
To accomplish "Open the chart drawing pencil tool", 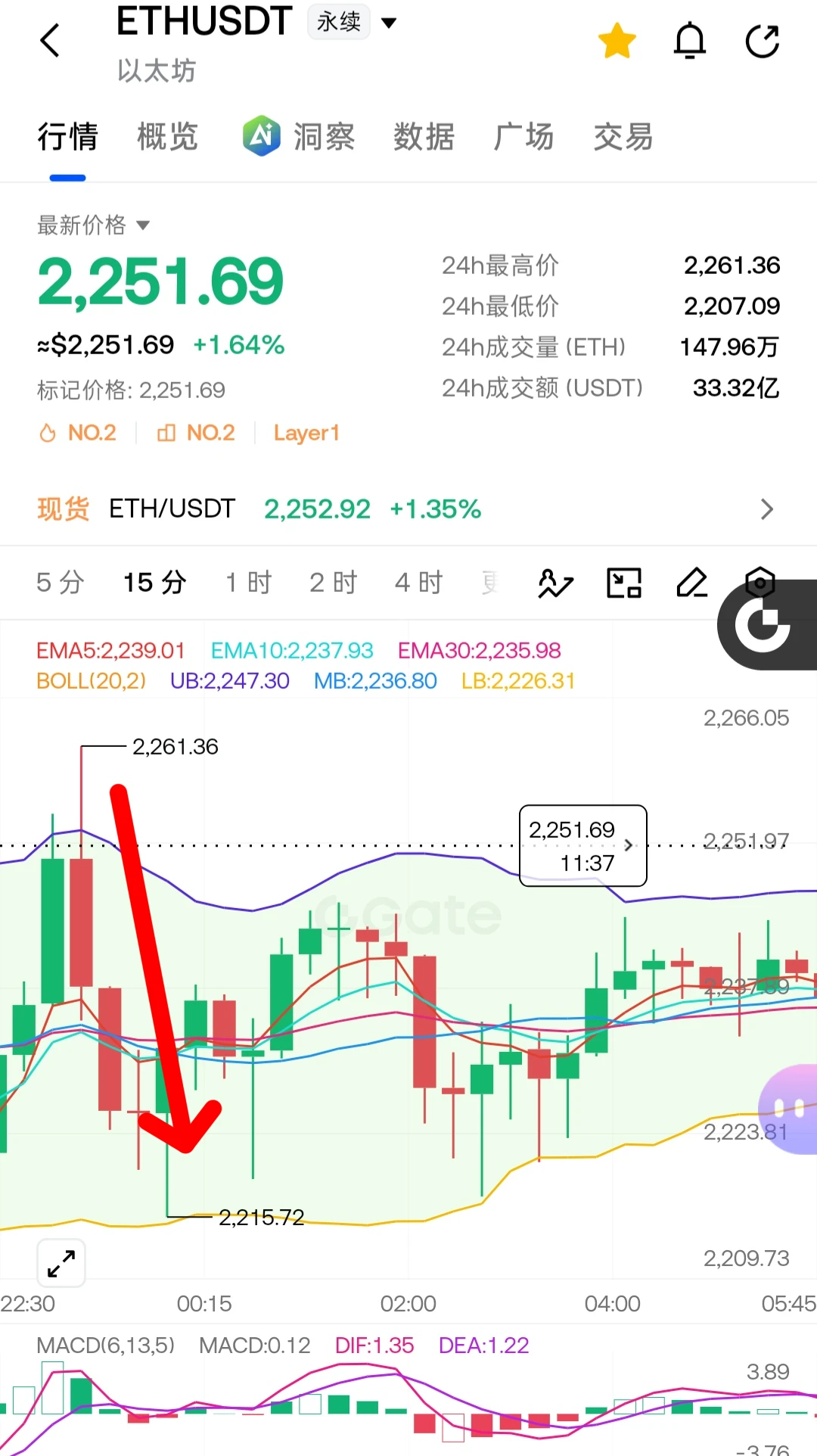I will (x=692, y=583).
